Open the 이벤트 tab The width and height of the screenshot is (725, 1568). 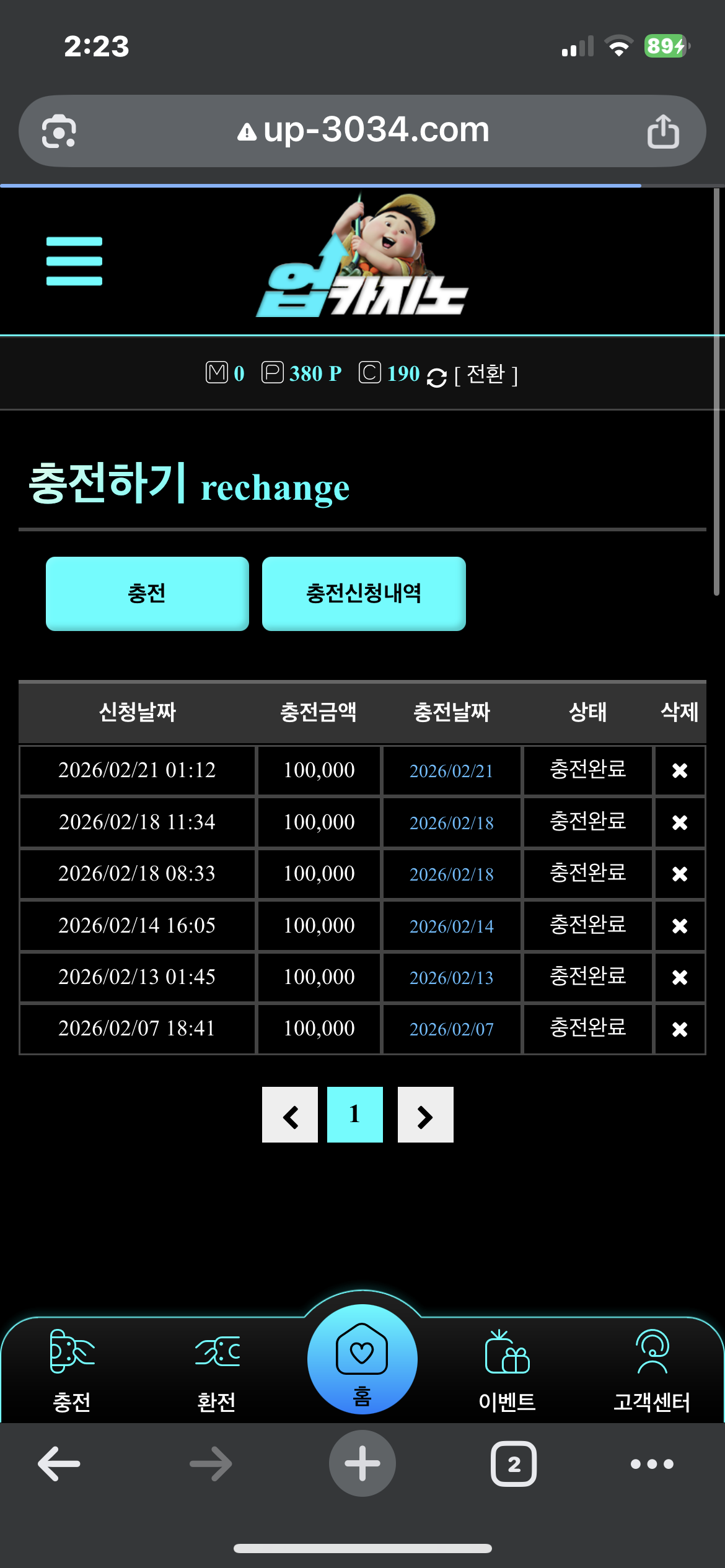[x=507, y=1370]
